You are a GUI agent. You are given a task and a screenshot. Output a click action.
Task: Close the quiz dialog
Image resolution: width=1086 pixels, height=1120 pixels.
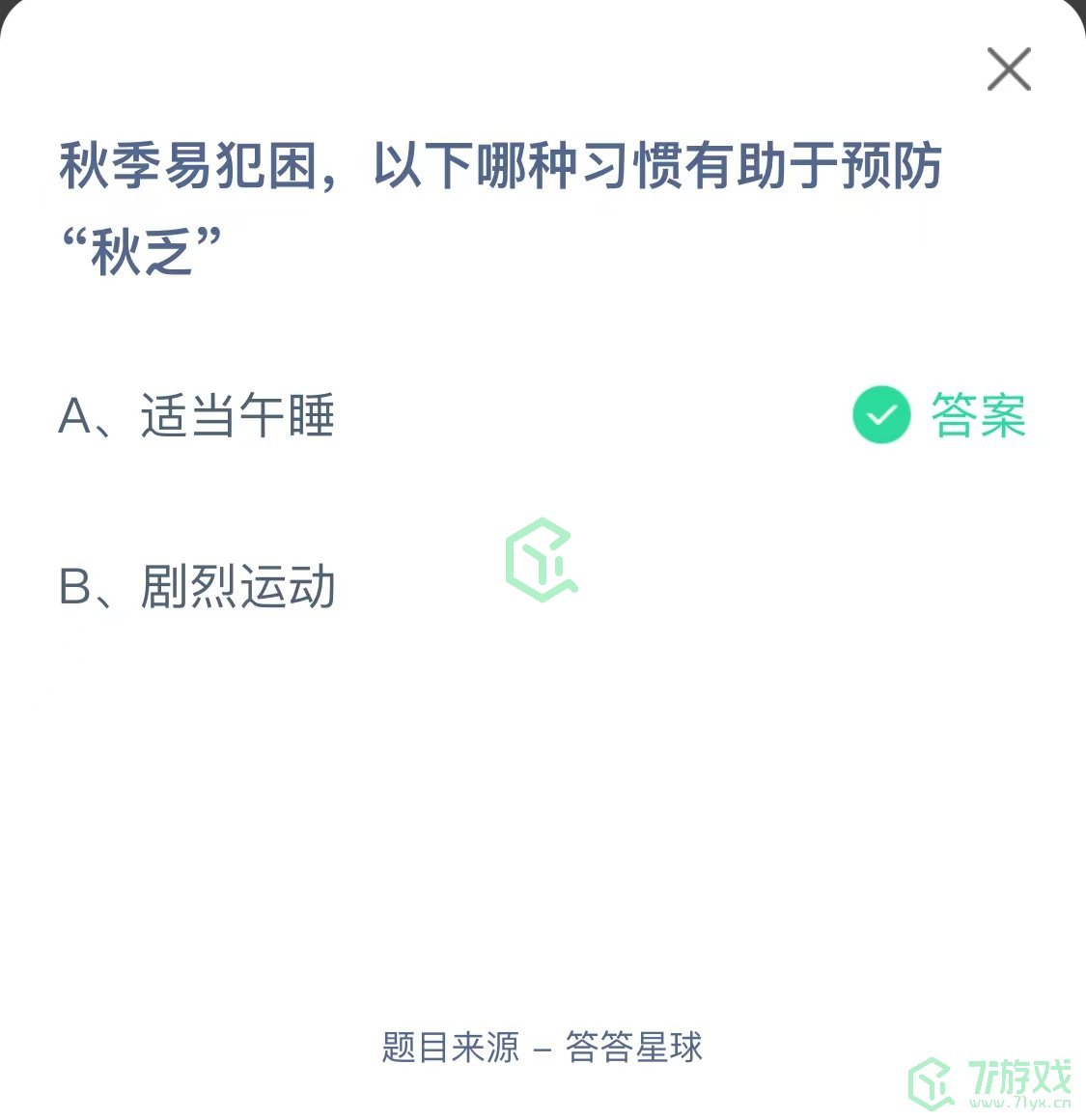pos(1009,70)
